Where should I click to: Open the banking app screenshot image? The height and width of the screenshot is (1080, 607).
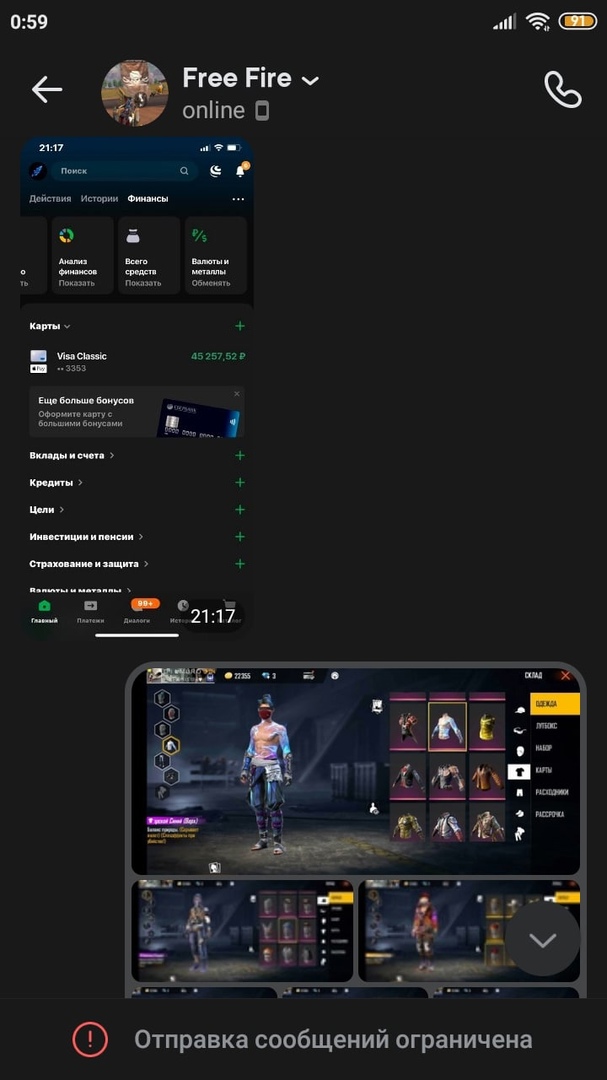pyautogui.click(x=136, y=385)
